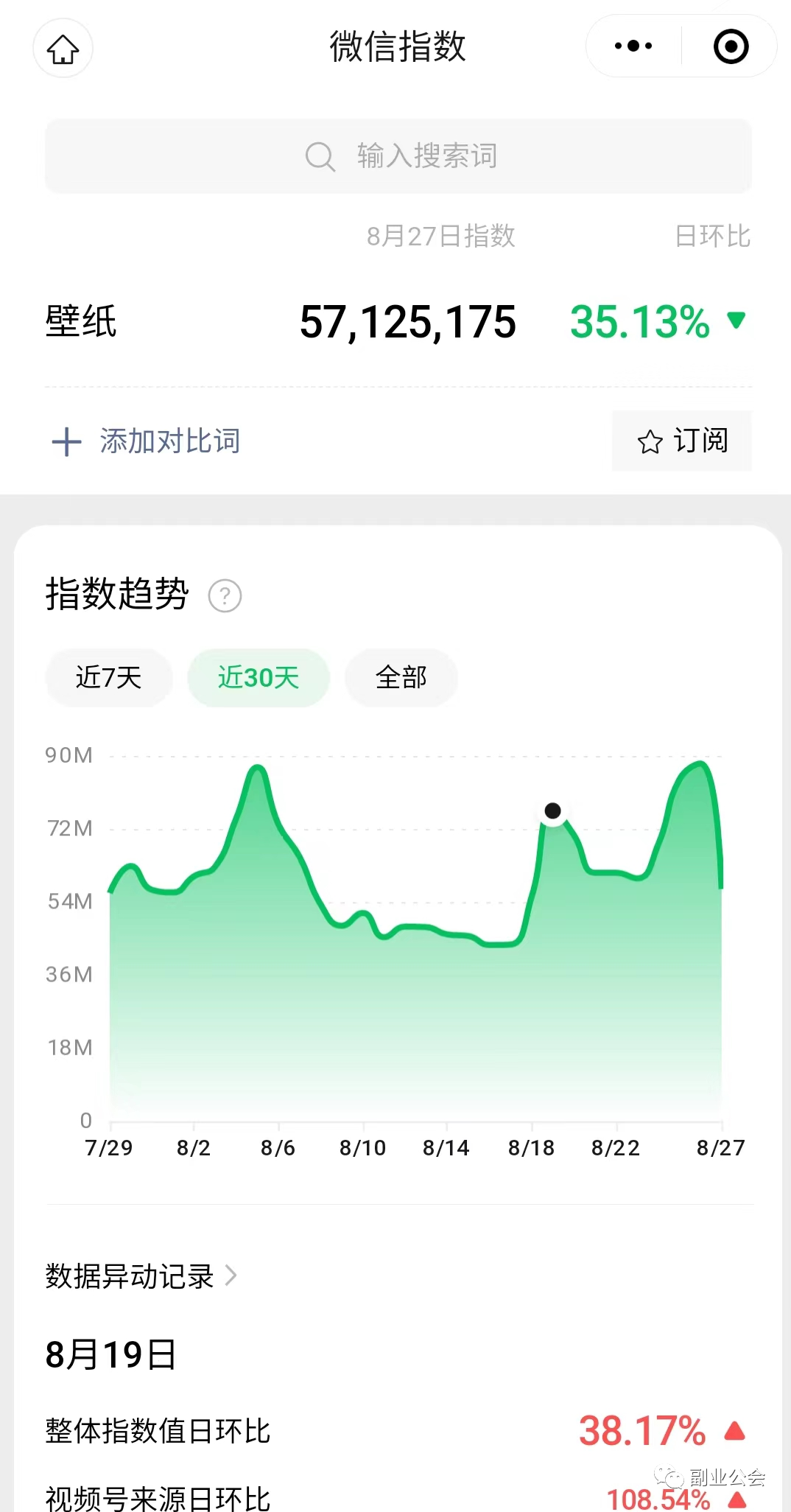
Task: Open the 指数趋势 help question mark
Action: pyautogui.click(x=227, y=595)
